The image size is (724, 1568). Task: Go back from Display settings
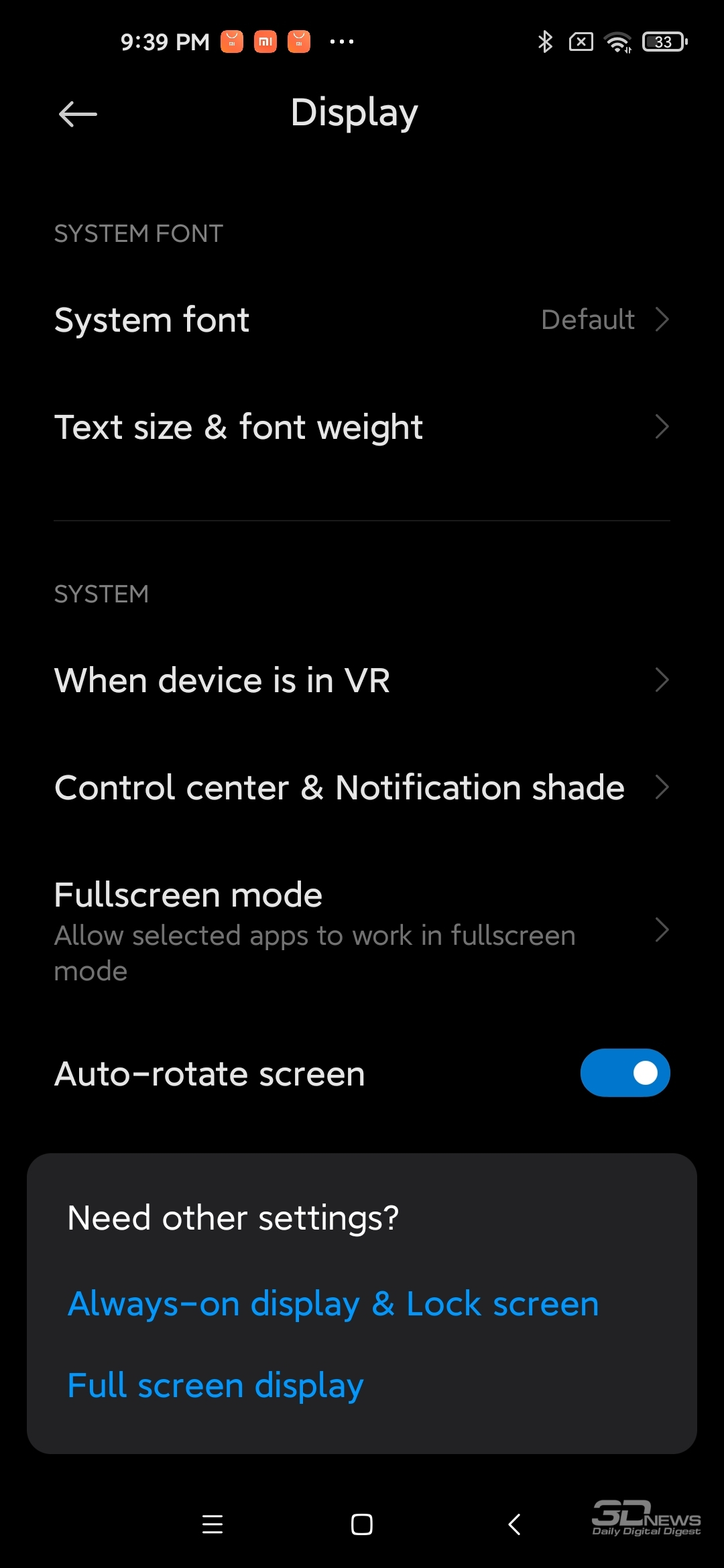[x=78, y=114]
